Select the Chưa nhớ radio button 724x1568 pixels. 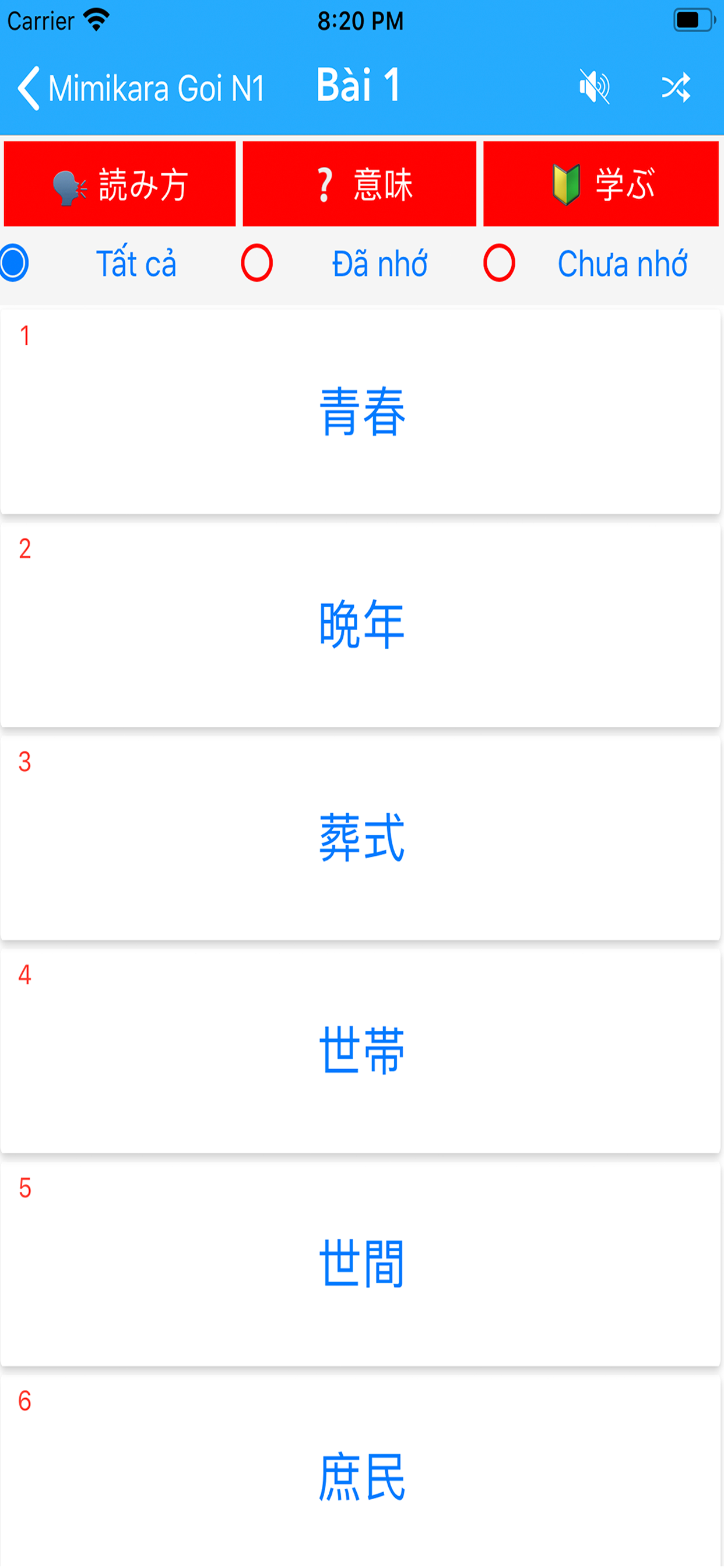[x=499, y=264]
